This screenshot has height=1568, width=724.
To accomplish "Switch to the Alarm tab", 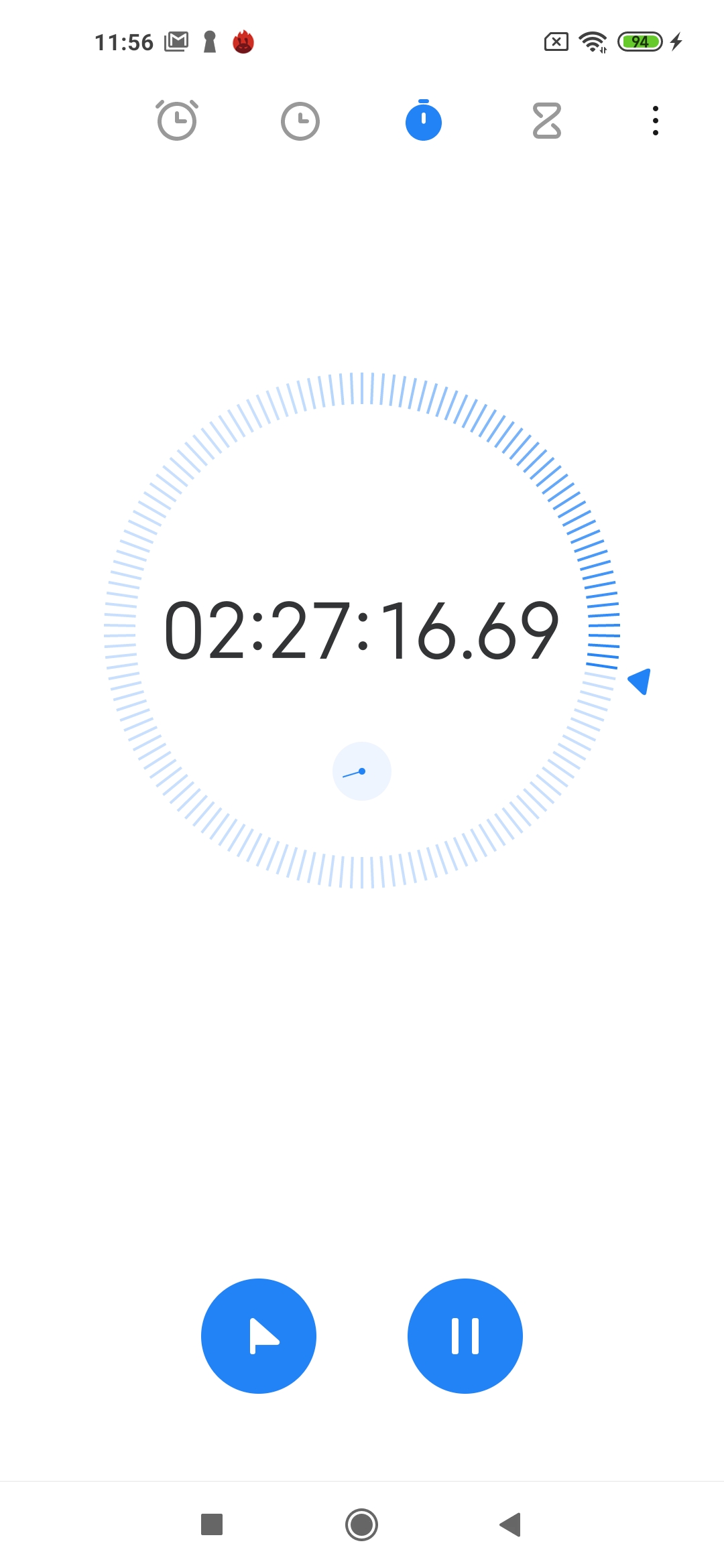I will coord(177,121).
